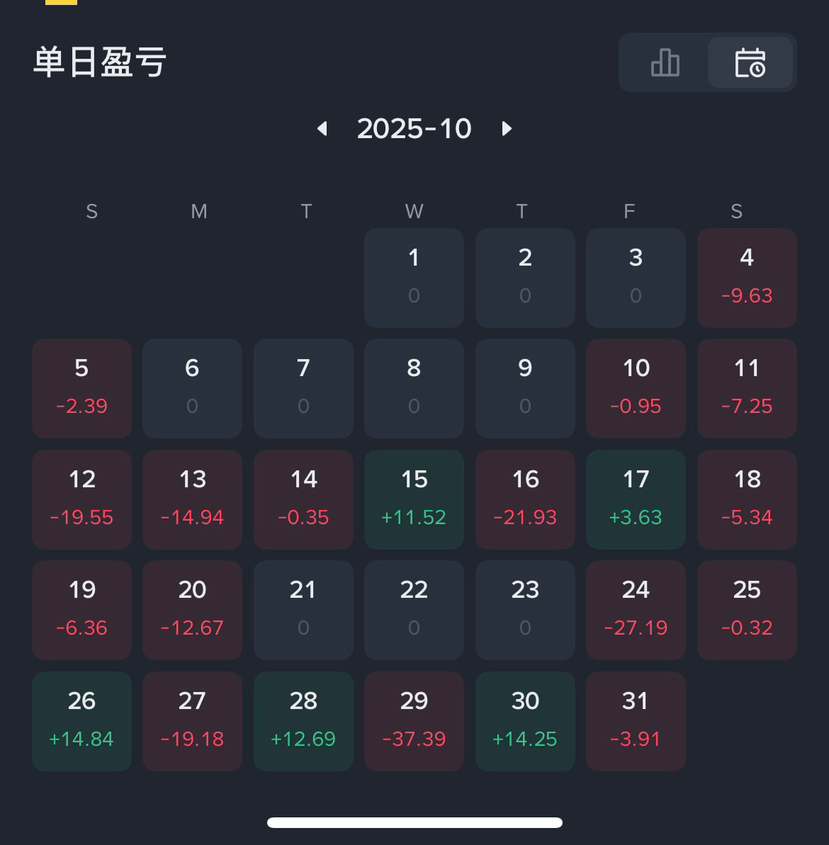Viewport: 829px width, 845px height.
Task: View details for day 24 (-27.19)
Action: click(x=636, y=610)
